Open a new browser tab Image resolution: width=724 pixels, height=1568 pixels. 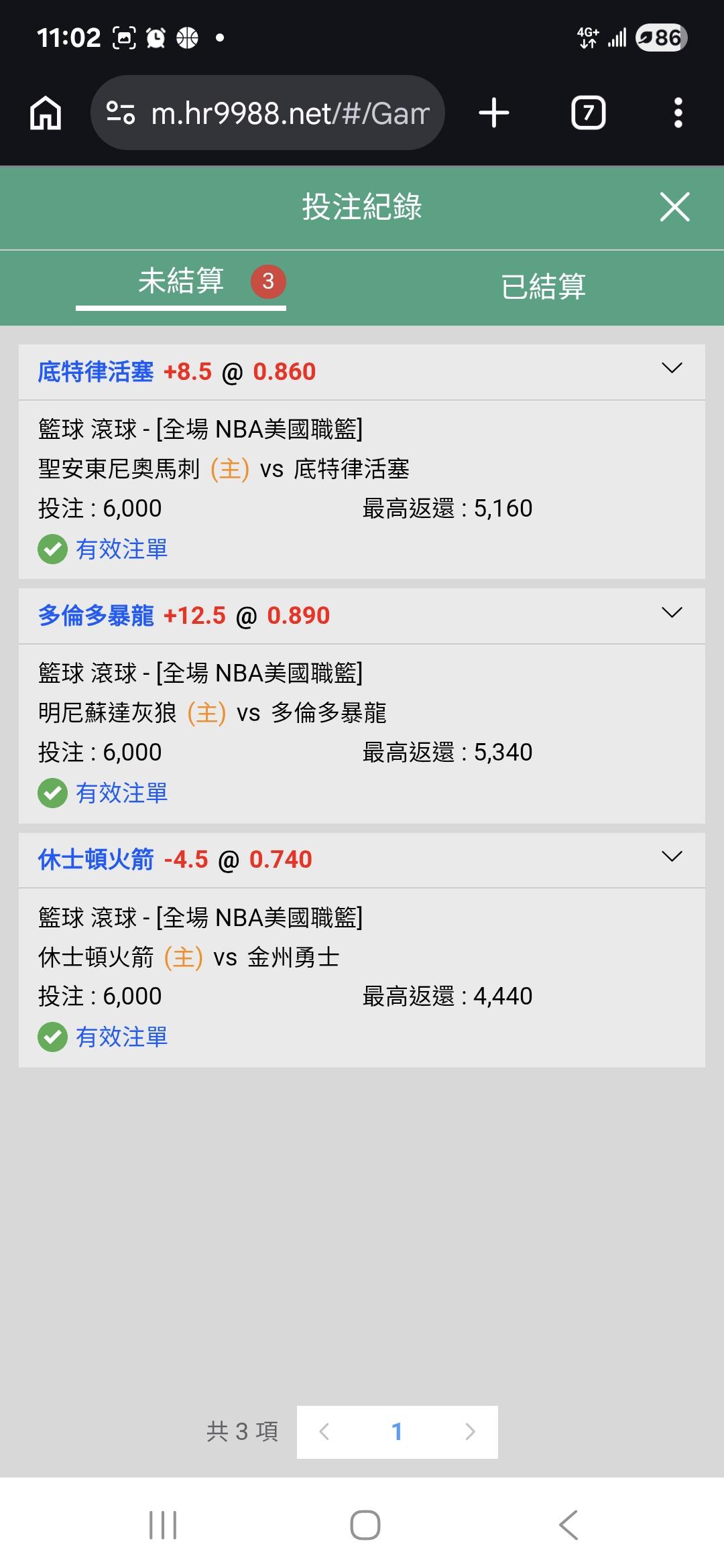494,113
